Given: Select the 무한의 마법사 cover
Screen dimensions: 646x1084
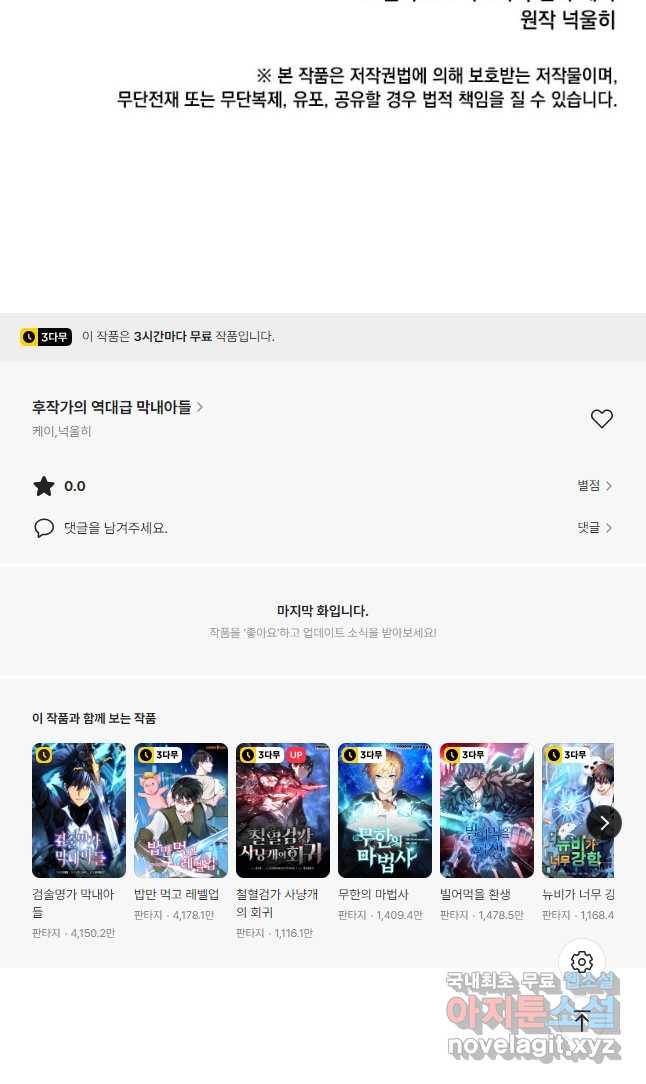Looking at the screenshot, I should pos(385,810).
